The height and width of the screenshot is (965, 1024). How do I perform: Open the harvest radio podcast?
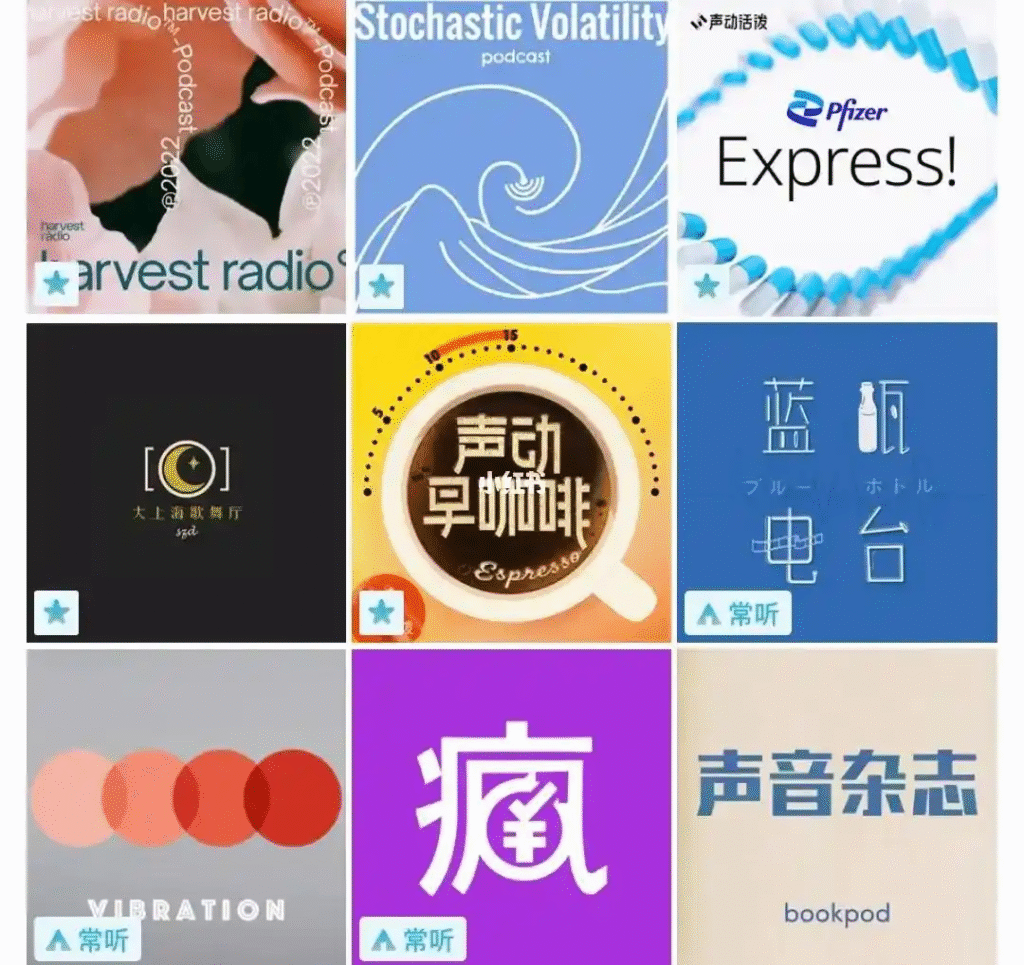click(186, 157)
